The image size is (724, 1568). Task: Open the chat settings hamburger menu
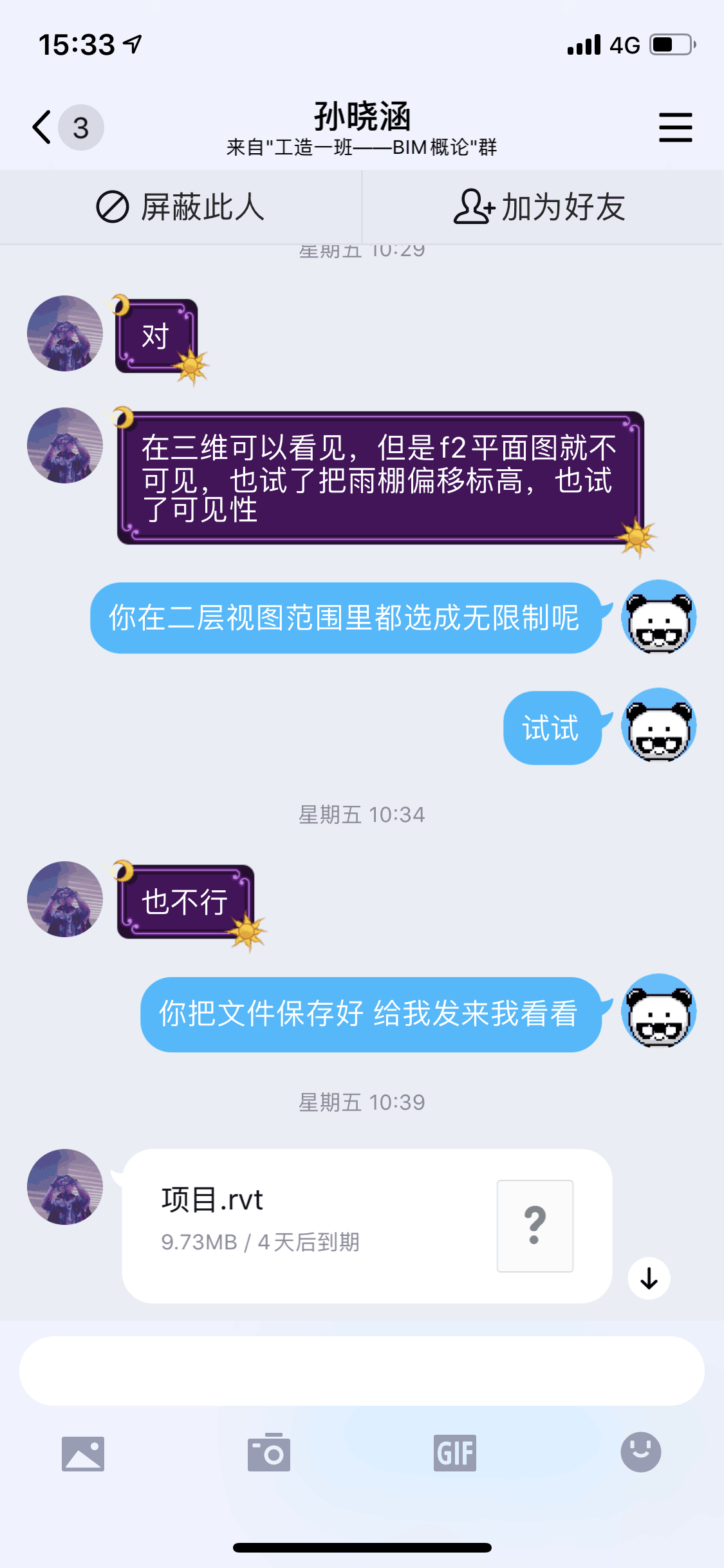click(675, 127)
